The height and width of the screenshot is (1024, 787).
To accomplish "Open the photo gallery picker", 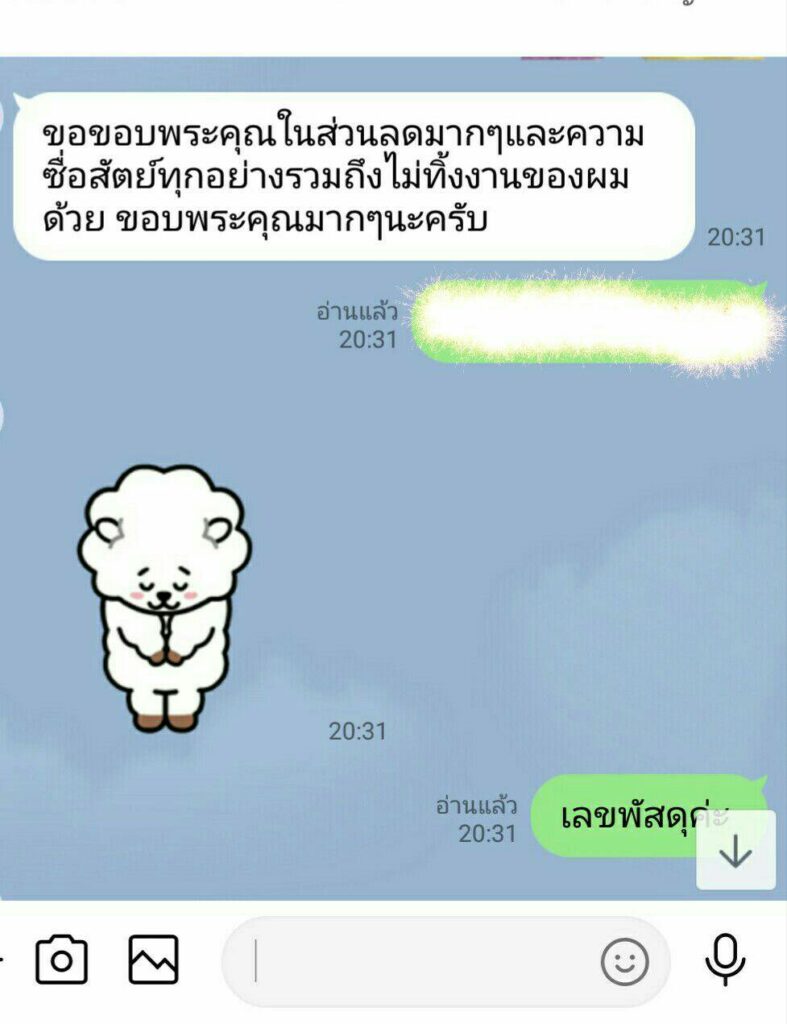I will tap(153, 960).
